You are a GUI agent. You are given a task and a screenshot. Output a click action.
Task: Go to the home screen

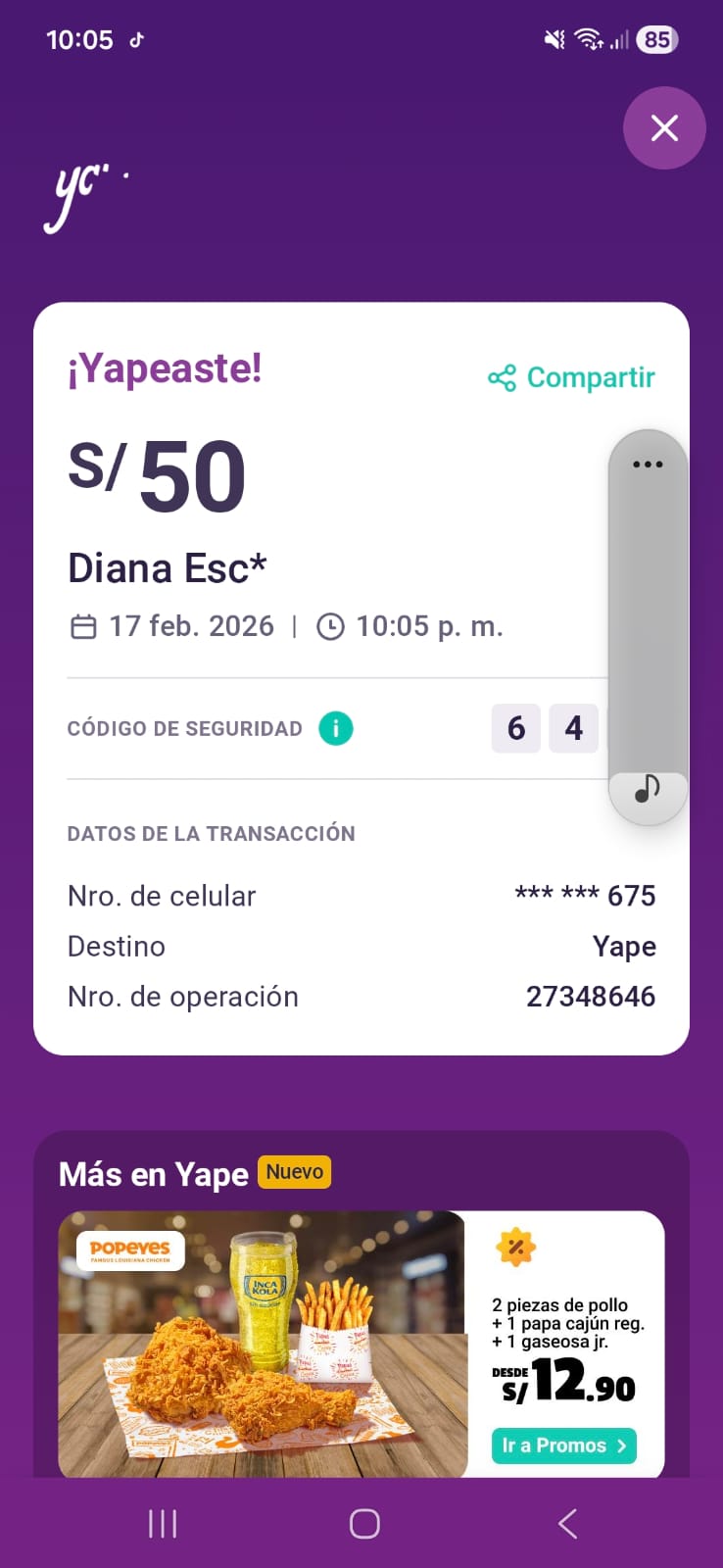(x=364, y=1524)
